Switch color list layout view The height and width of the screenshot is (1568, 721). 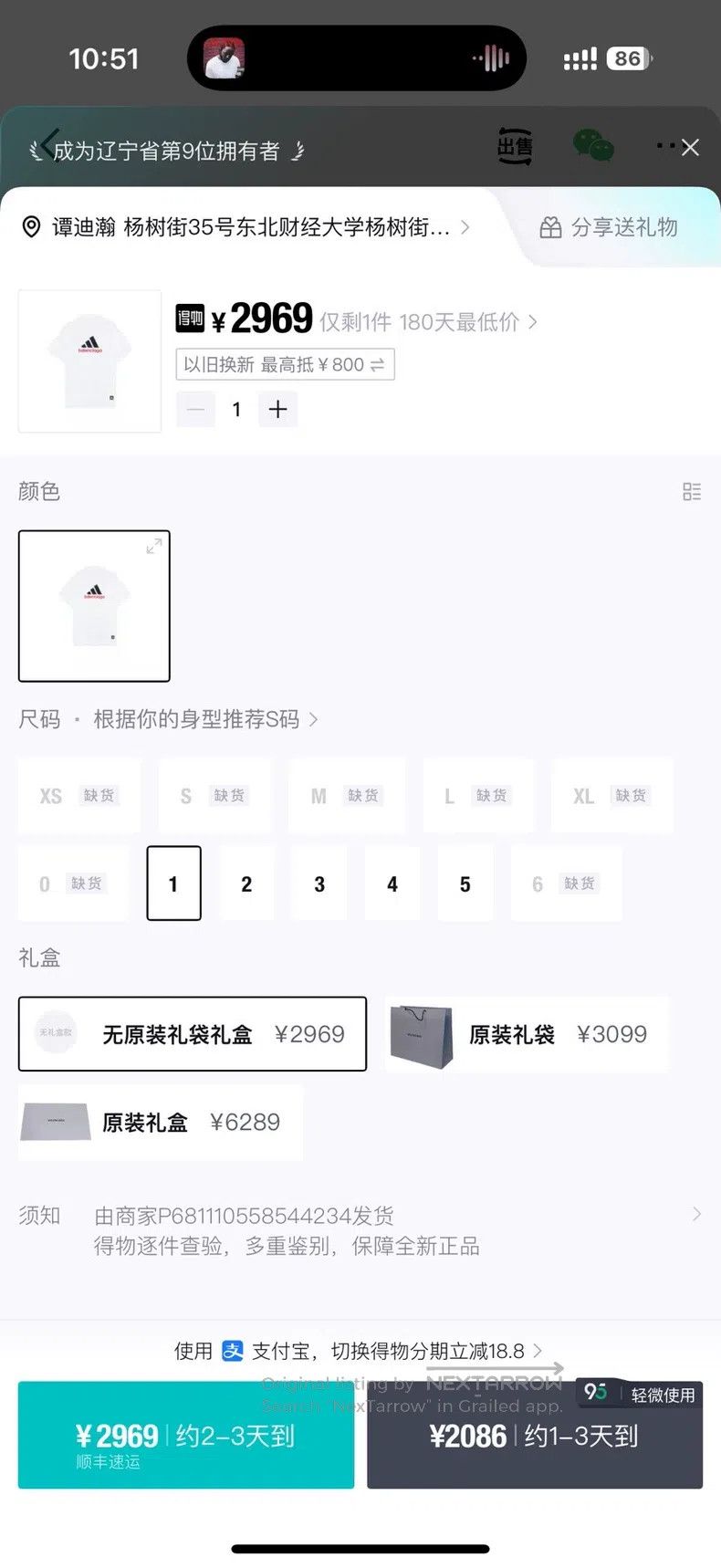tap(692, 492)
